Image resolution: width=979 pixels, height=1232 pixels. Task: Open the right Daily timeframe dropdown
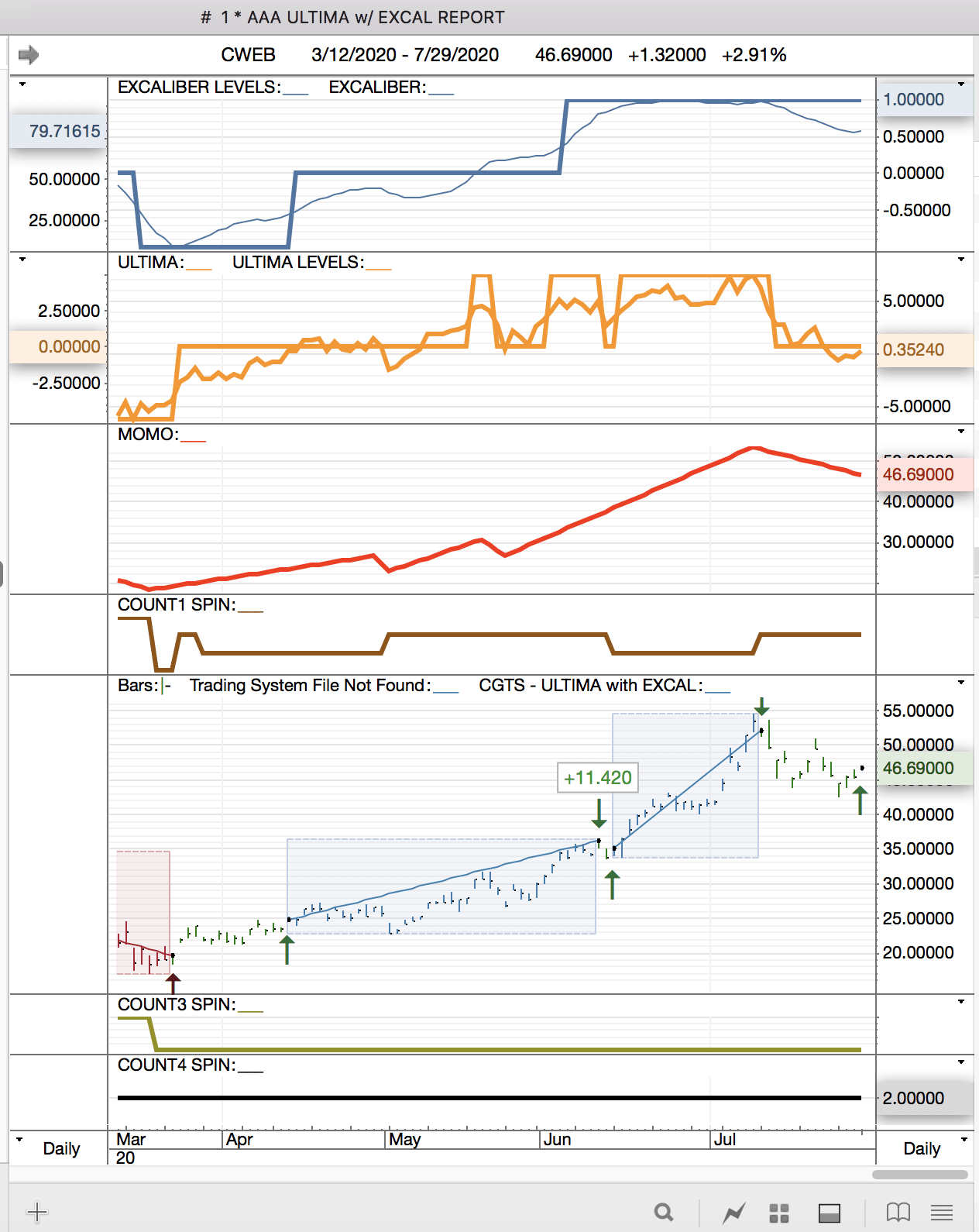coord(964,1140)
